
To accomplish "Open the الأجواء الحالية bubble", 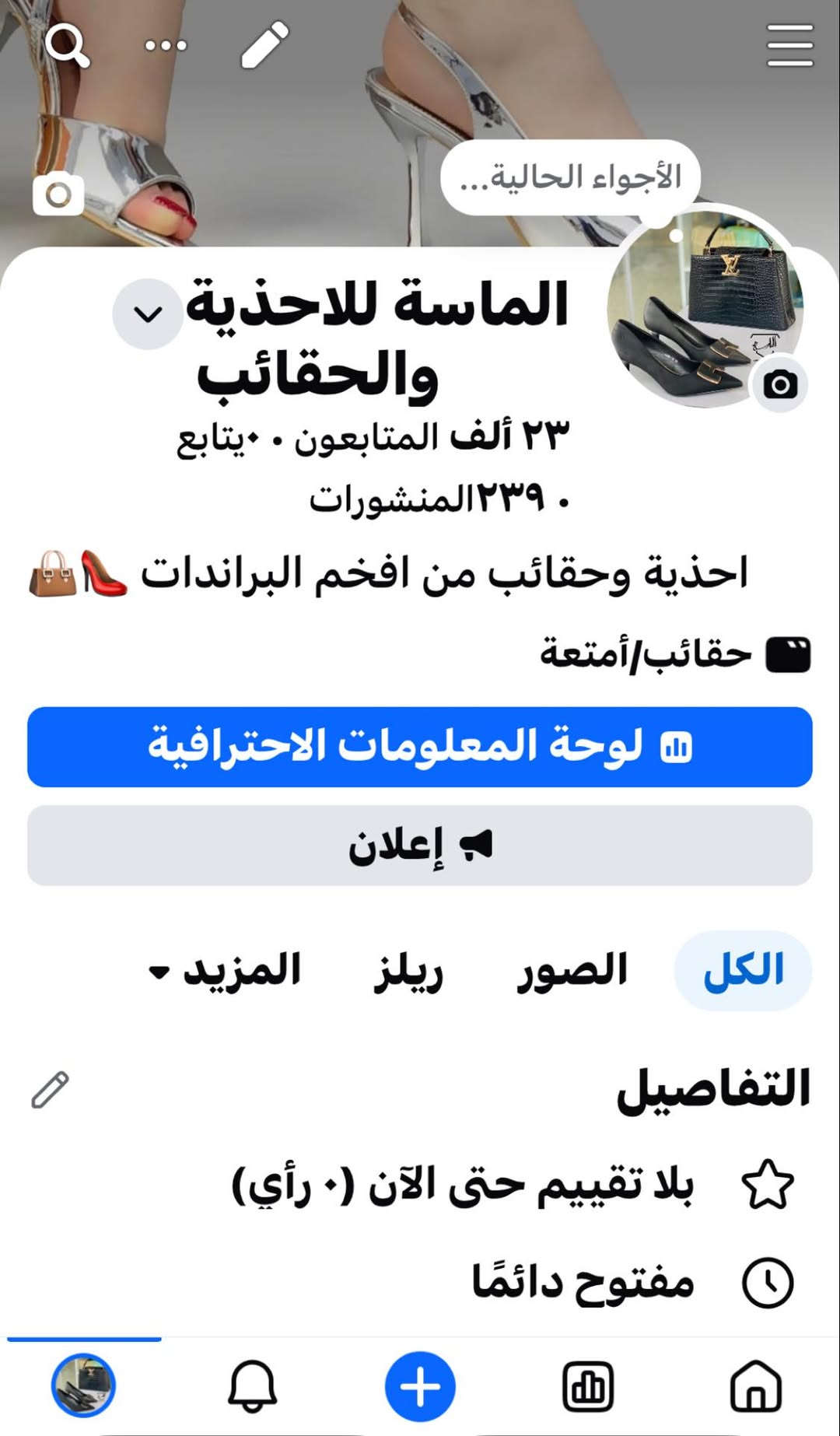I will coord(570,178).
